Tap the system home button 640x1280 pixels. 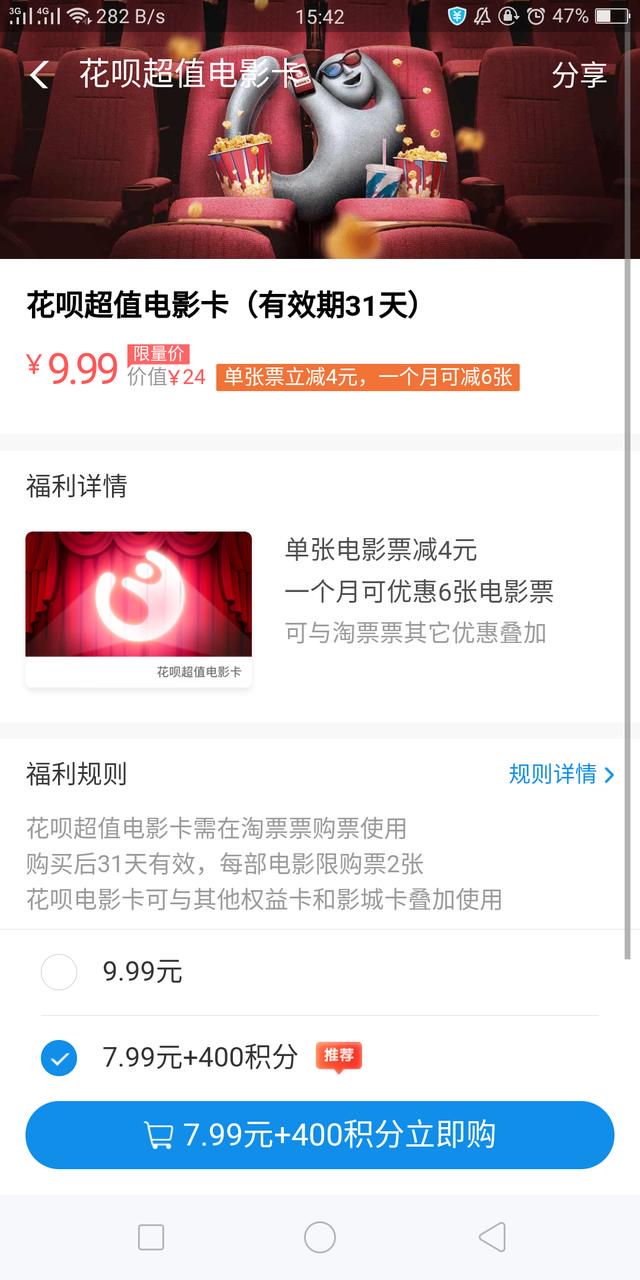click(320, 1238)
